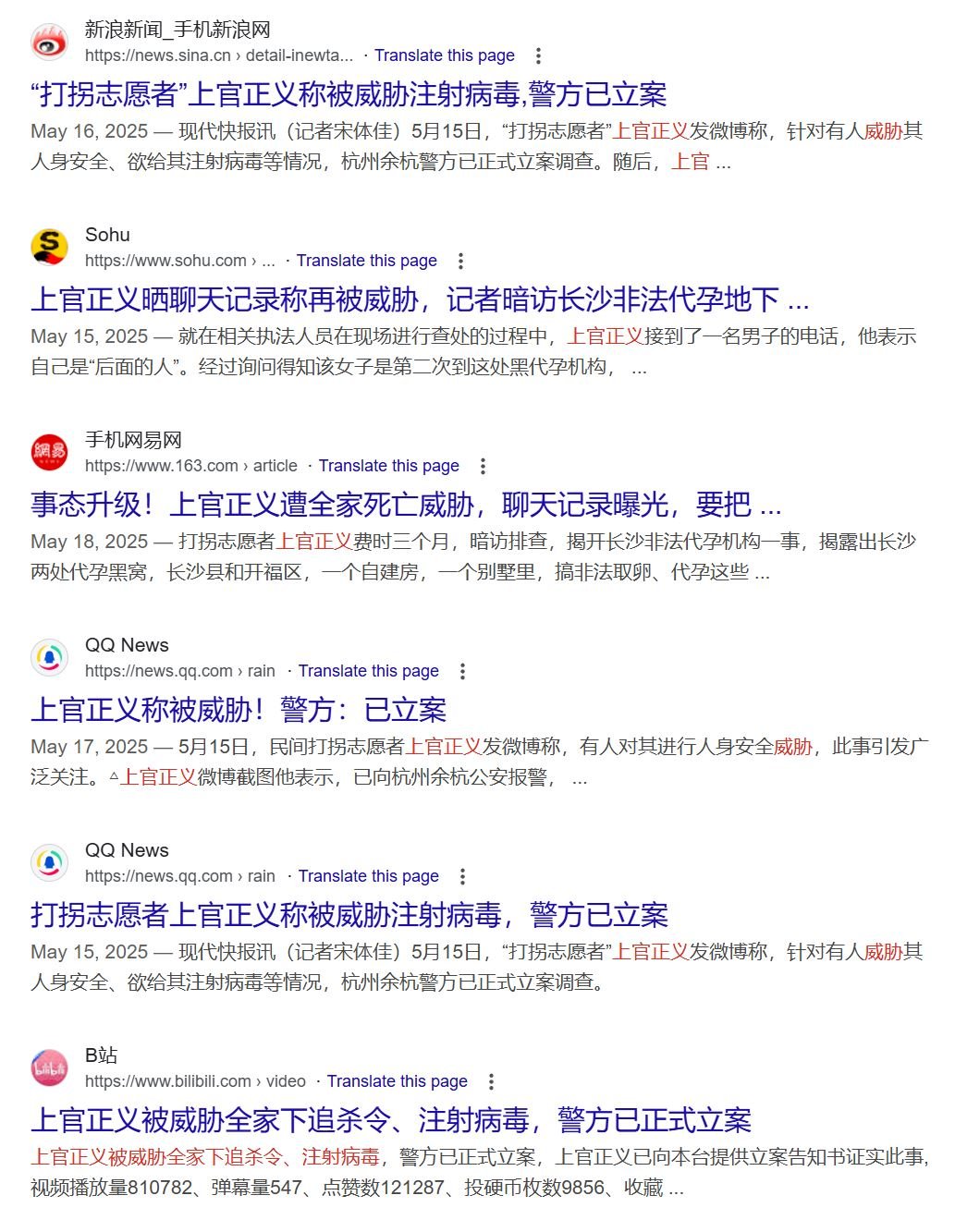Open the Sohu result 上官正义晒聊天记录称再被威胁
Screen dimensions: 955x1232
tap(419, 299)
